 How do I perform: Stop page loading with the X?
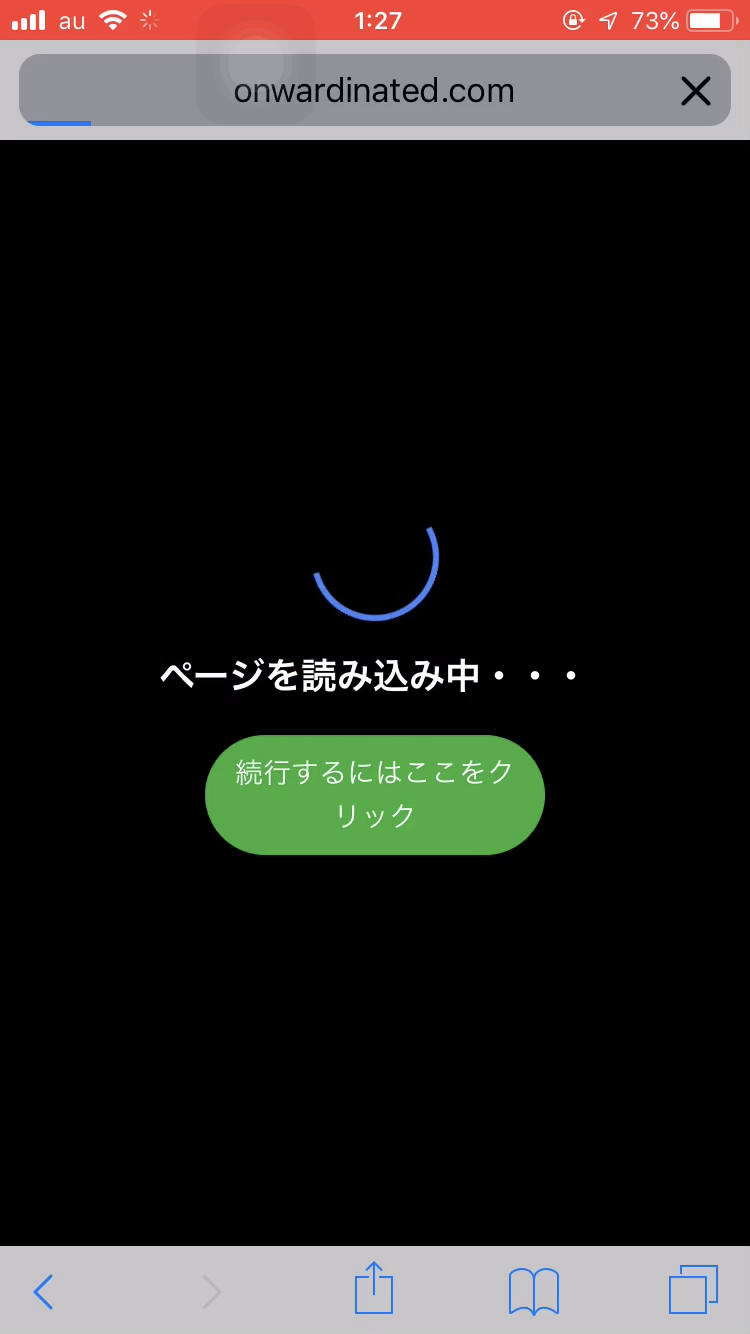click(x=695, y=91)
